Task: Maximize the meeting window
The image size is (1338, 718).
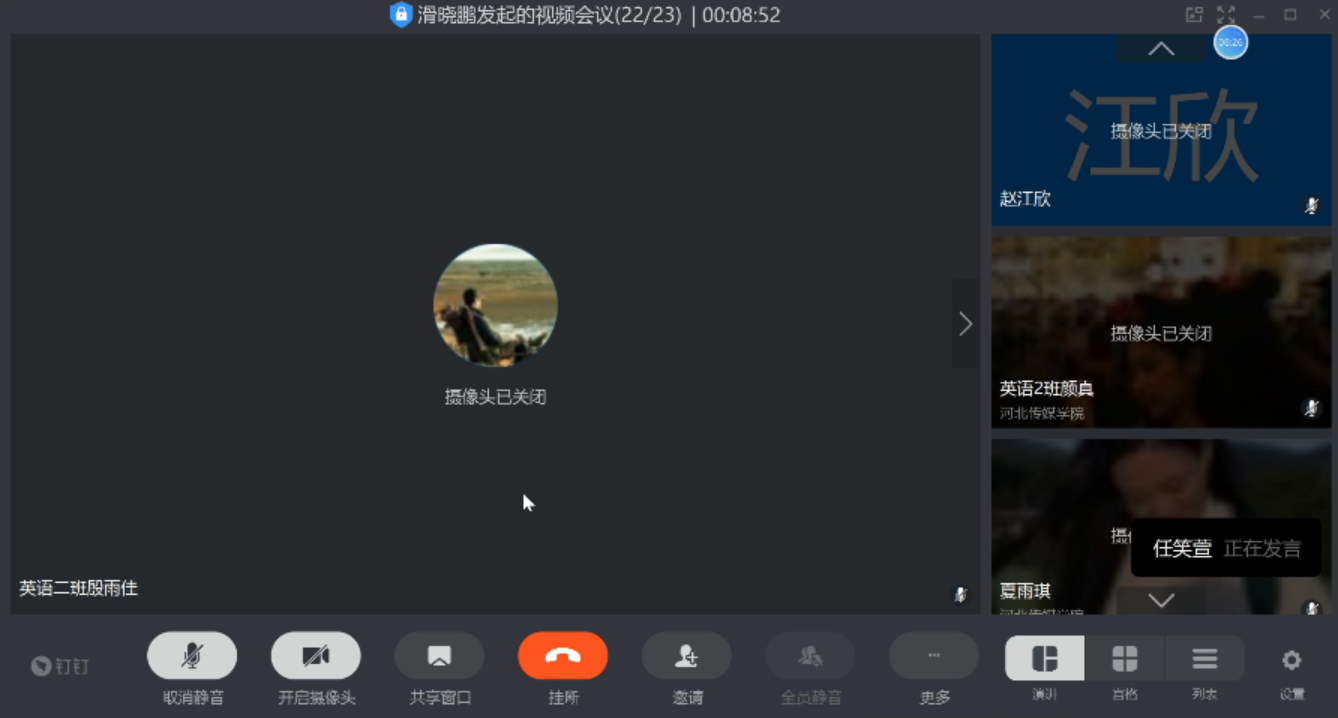Action: click(1291, 15)
